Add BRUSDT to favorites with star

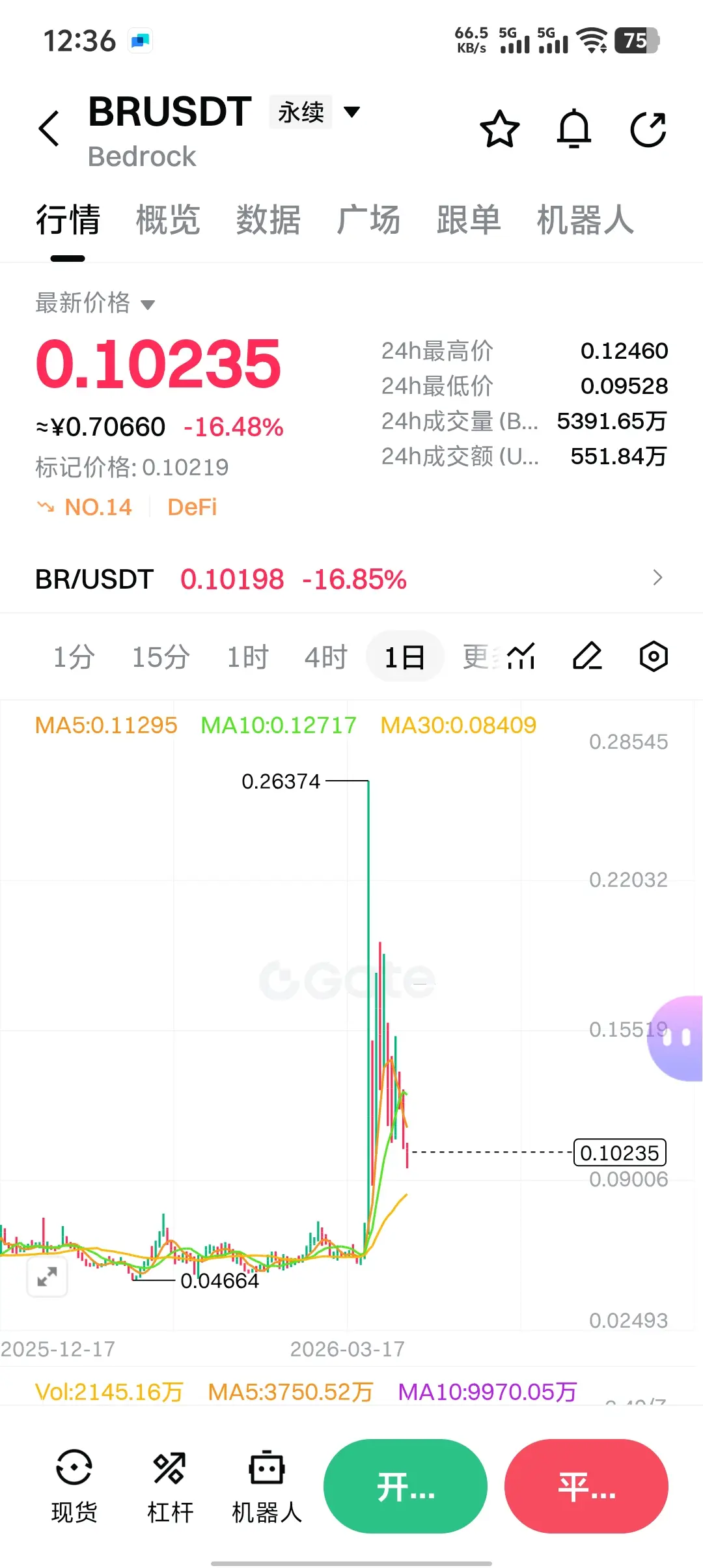(x=499, y=129)
